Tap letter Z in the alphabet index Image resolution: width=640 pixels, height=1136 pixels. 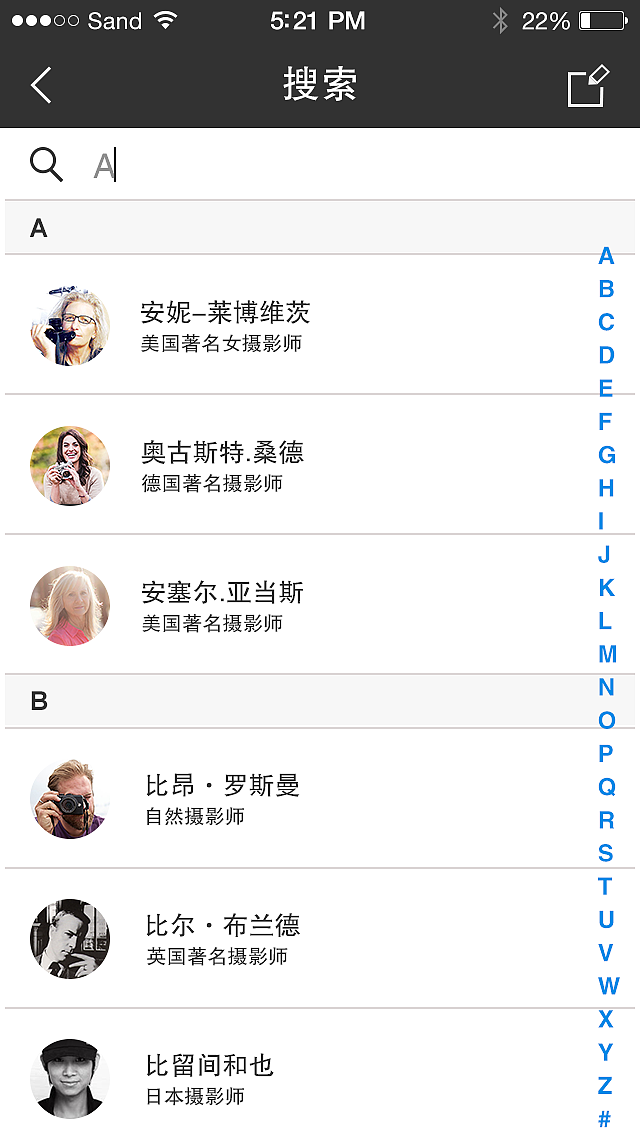point(605,1085)
